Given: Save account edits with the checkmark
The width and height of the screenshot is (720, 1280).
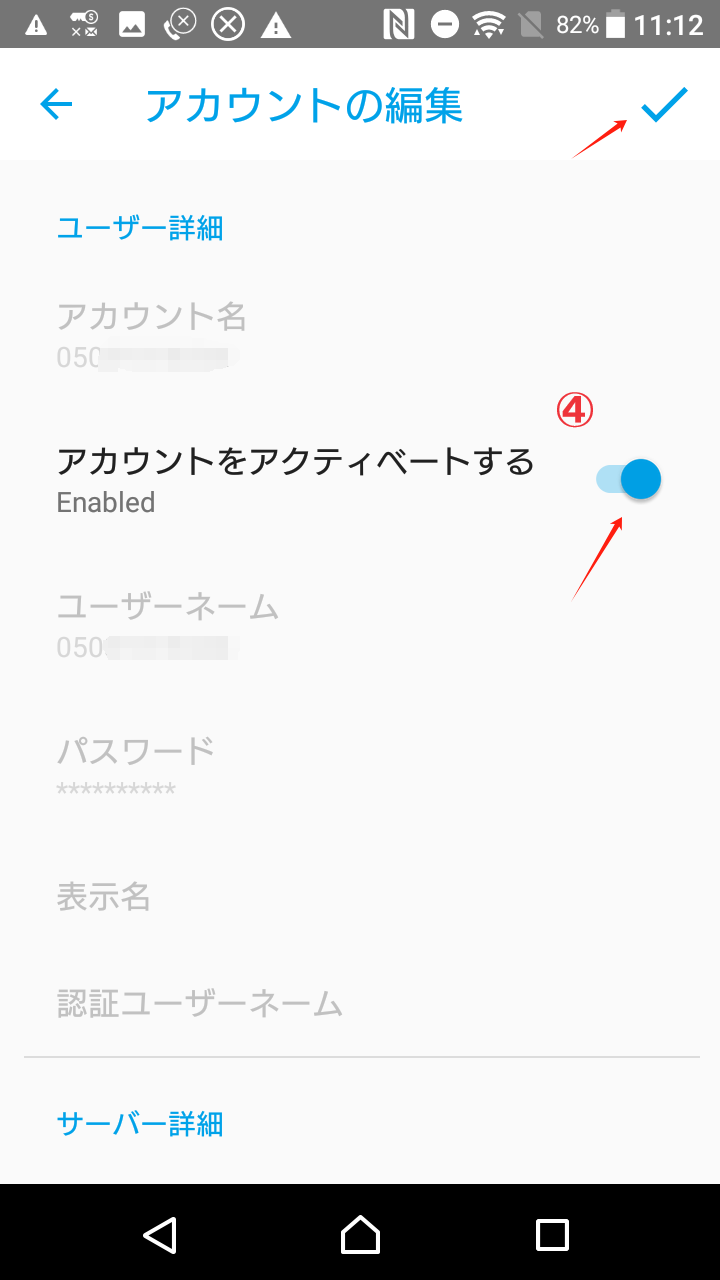Looking at the screenshot, I should 664,104.
